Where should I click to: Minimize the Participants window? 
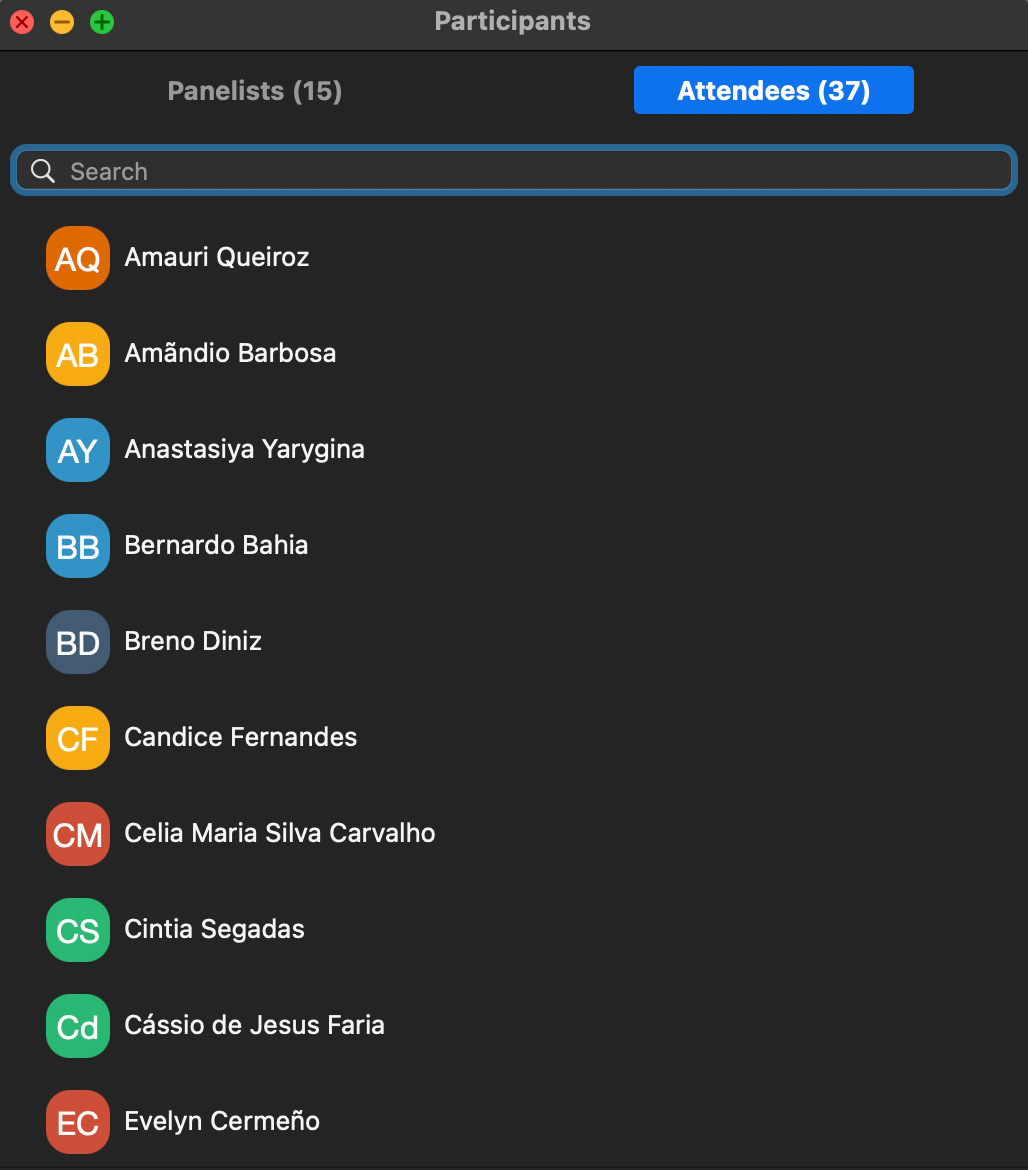click(62, 22)
